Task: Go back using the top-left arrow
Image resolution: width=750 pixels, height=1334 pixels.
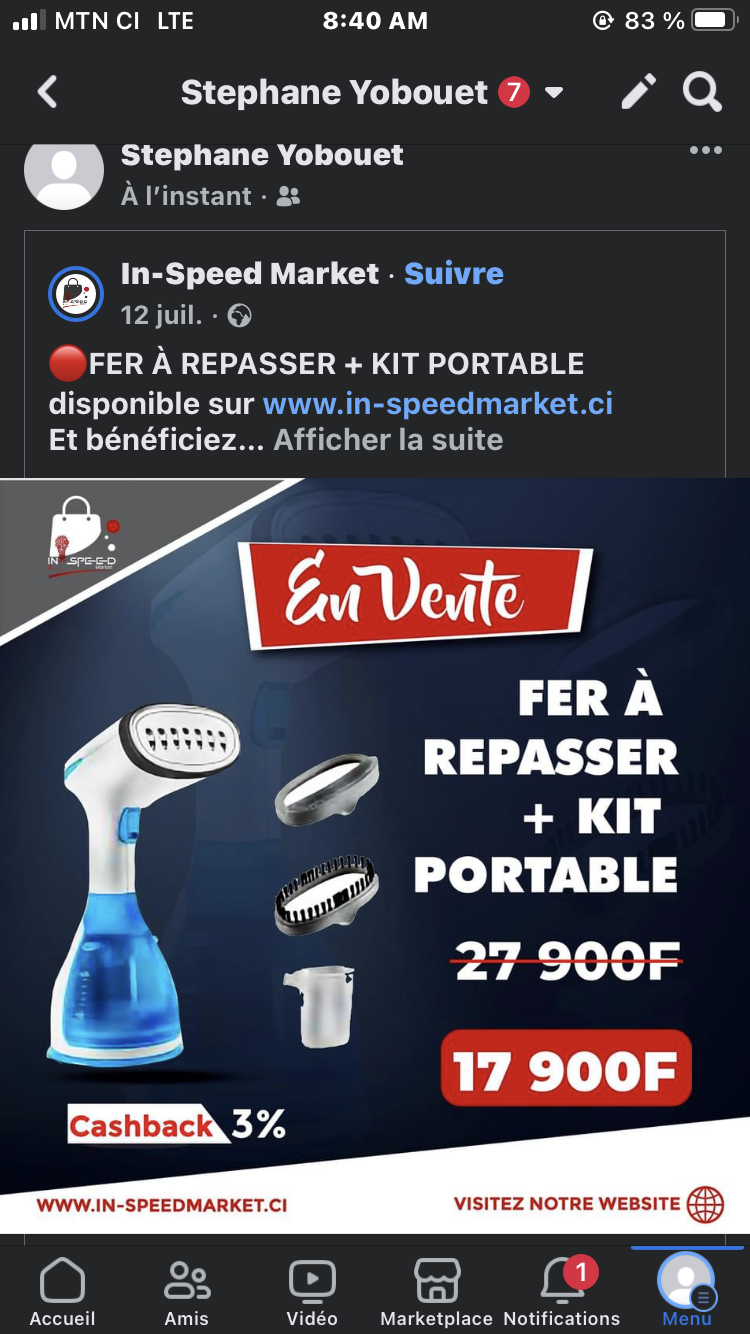Action: [47, 93]
